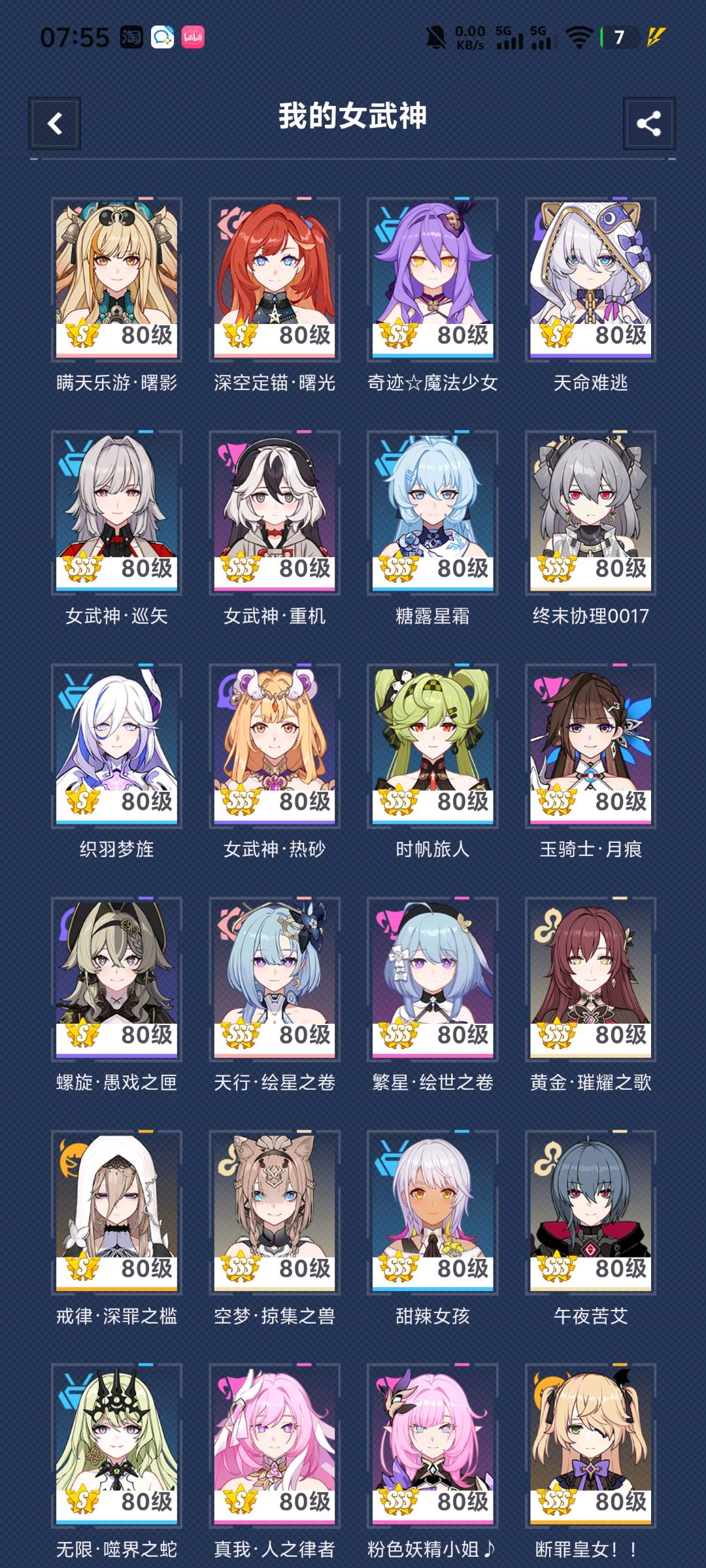Viewport: 706px width, 1568px height.
Task: Go back using the top-left arrow
Action: point(54,123)
